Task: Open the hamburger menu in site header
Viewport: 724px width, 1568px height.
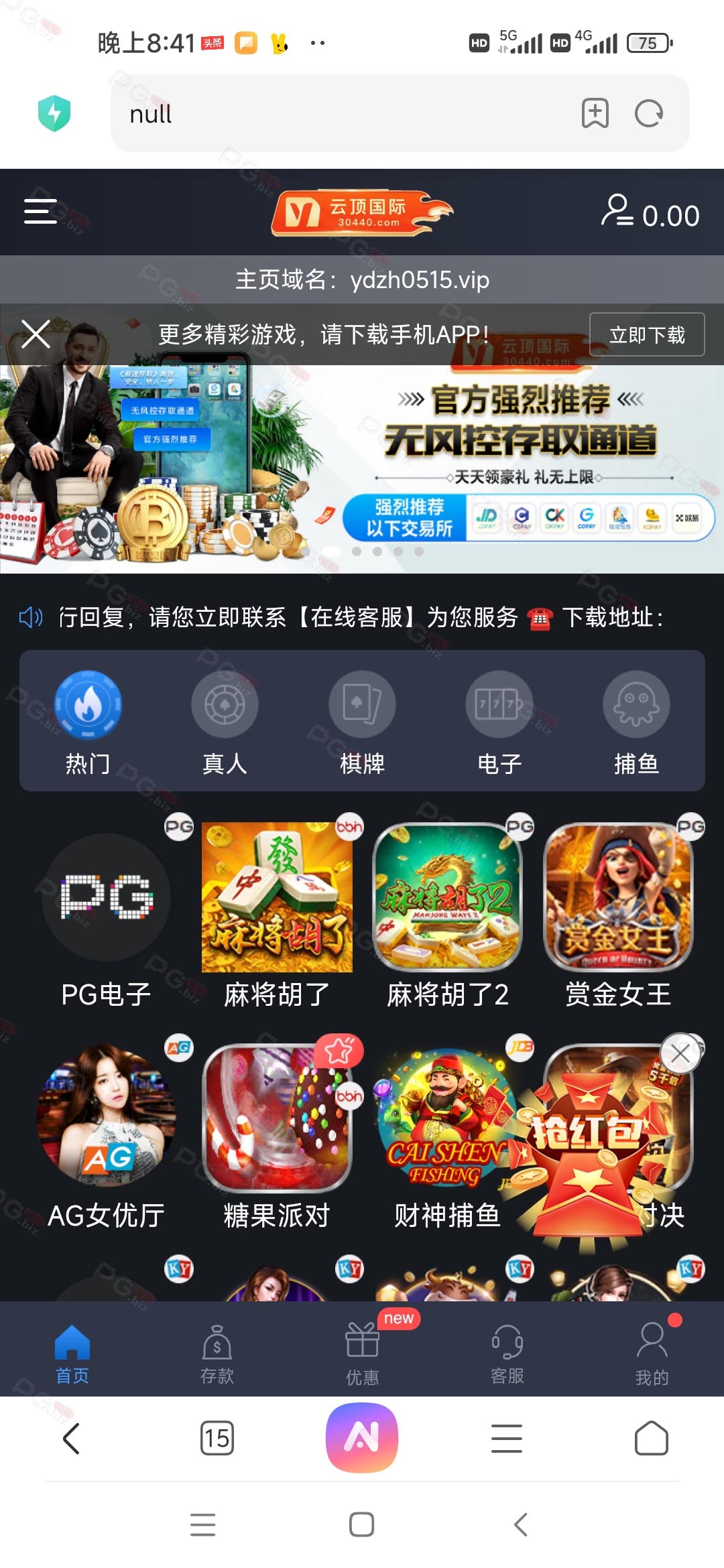Action: click(40, 212)
